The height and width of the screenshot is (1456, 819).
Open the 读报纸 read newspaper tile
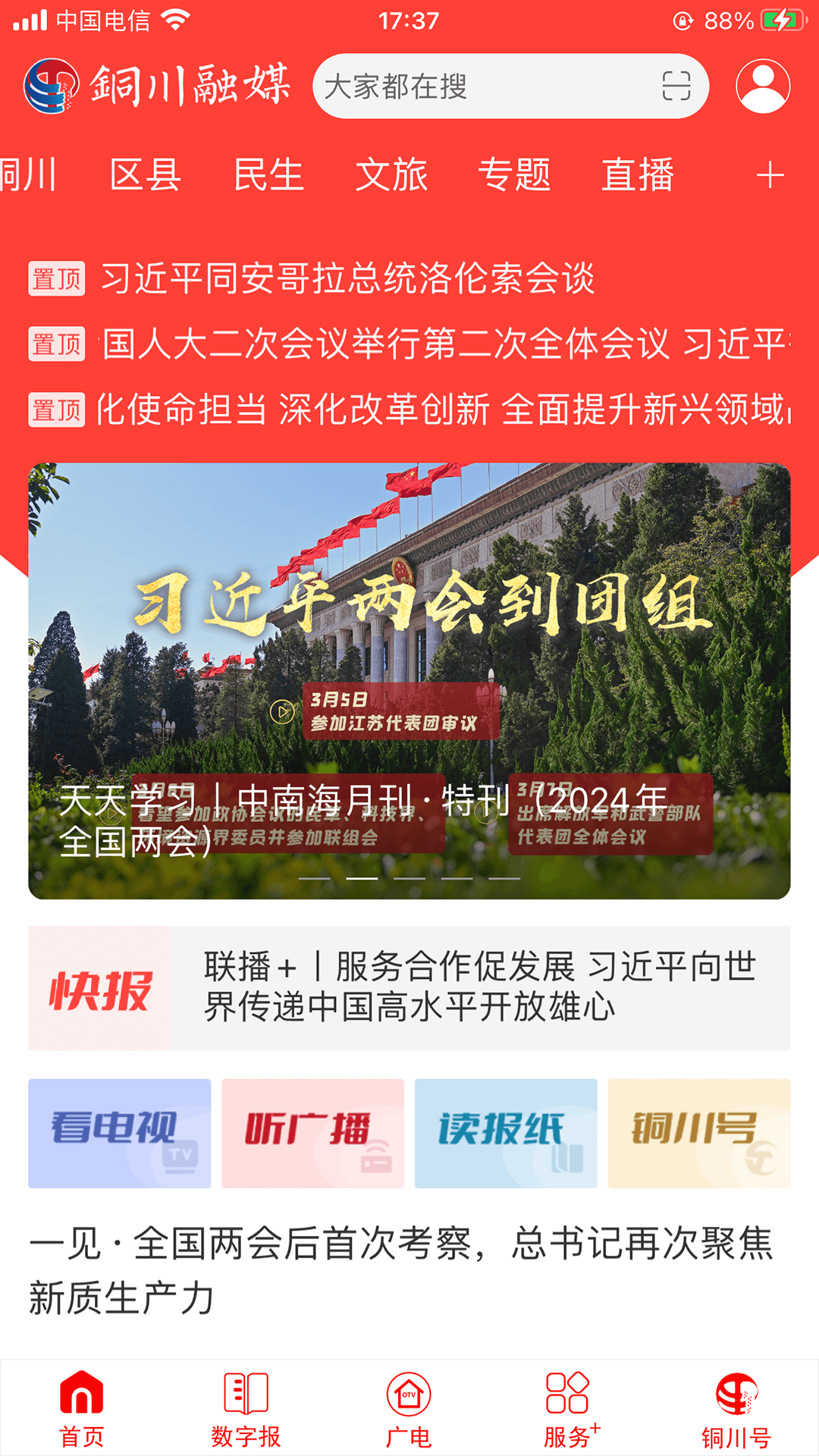click(506, 1134)
